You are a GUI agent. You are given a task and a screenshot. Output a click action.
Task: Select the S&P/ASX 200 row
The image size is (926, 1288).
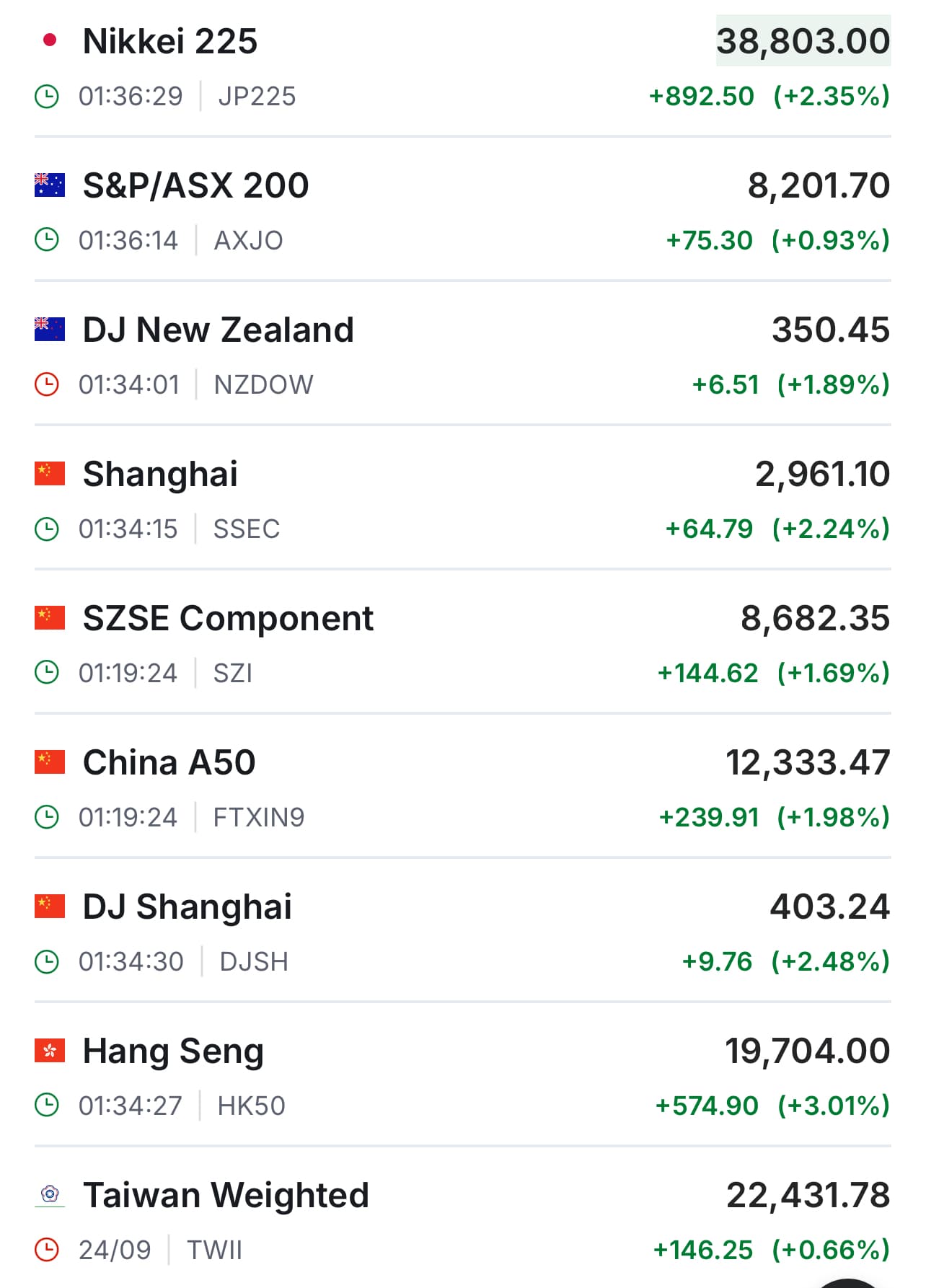pyautogui.click(x=195, y=186)
